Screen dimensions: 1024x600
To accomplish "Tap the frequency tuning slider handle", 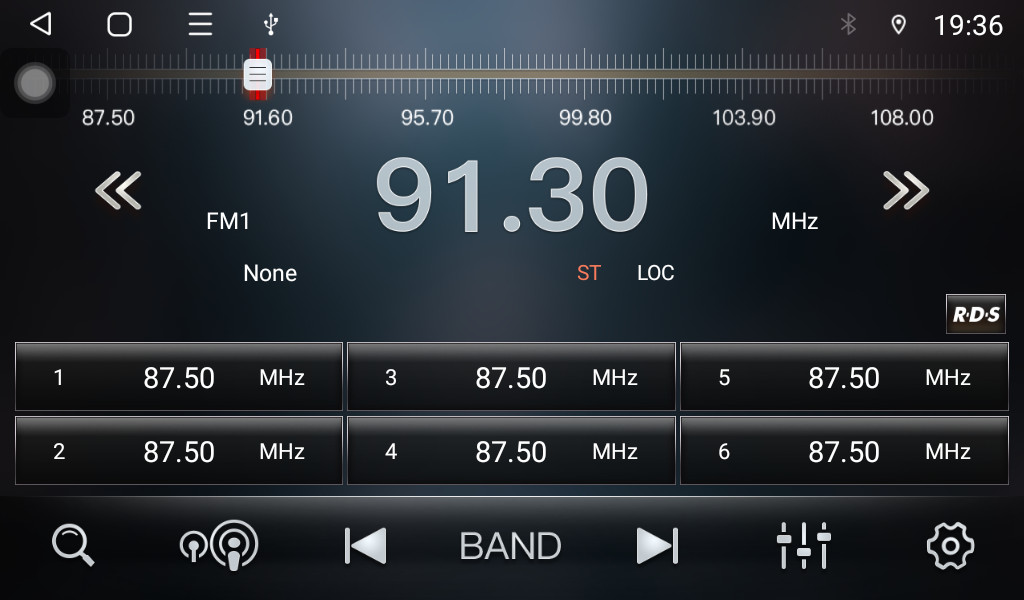I will (258, 74).
